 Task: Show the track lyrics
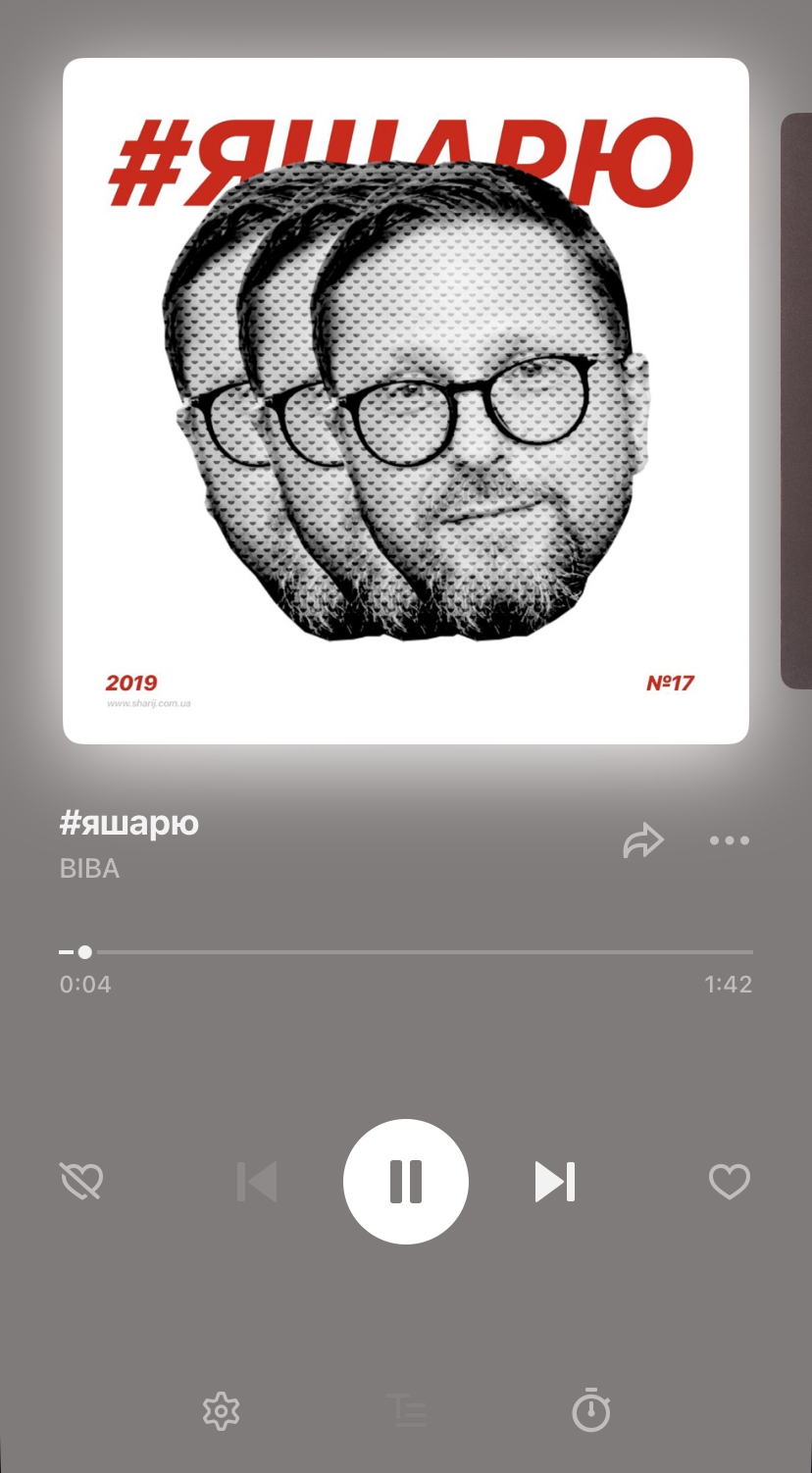pos(406,1411)
